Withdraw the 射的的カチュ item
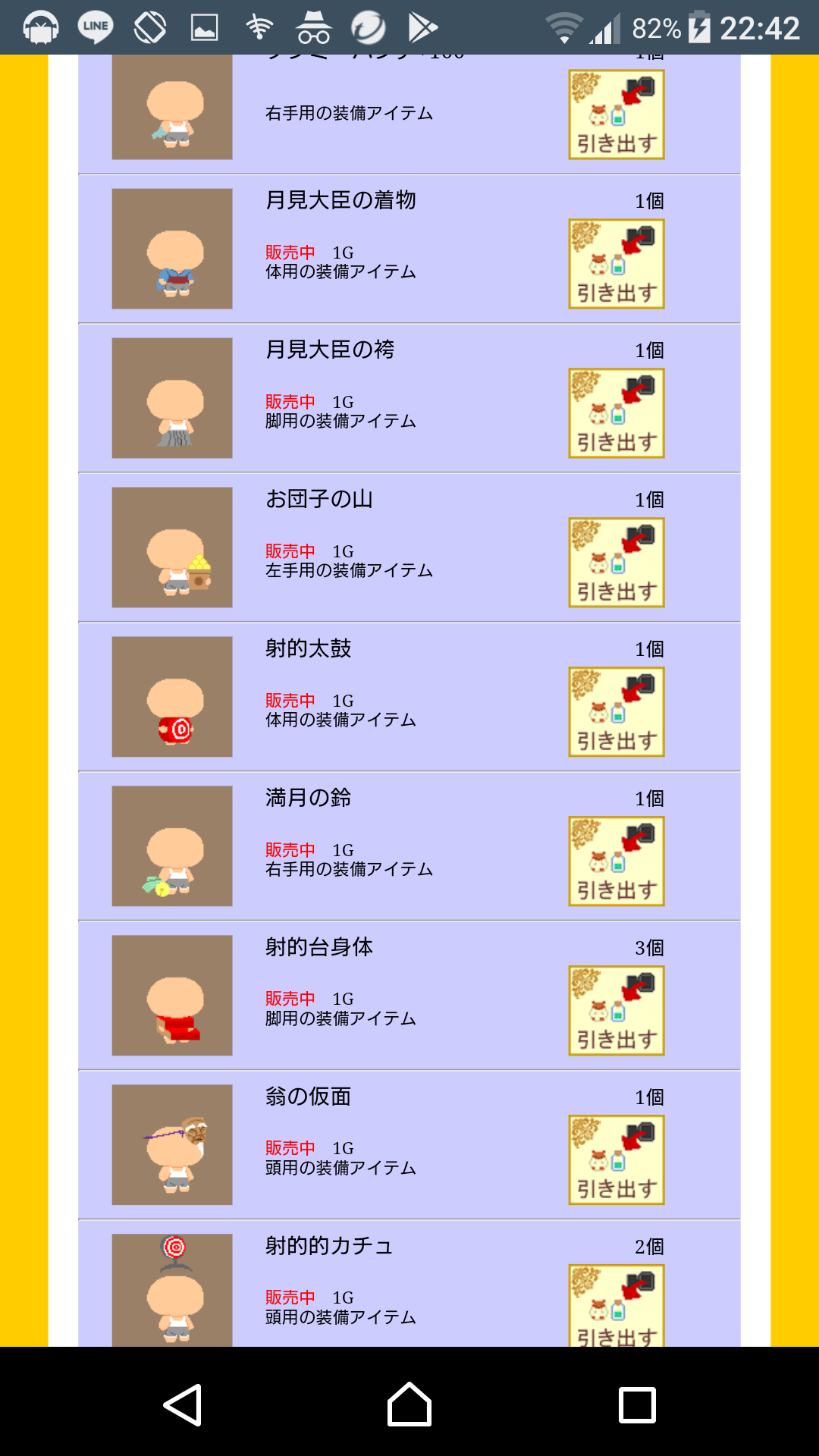The width and height of the screenshot is (819, 1456). click(x=616, y=1306)
